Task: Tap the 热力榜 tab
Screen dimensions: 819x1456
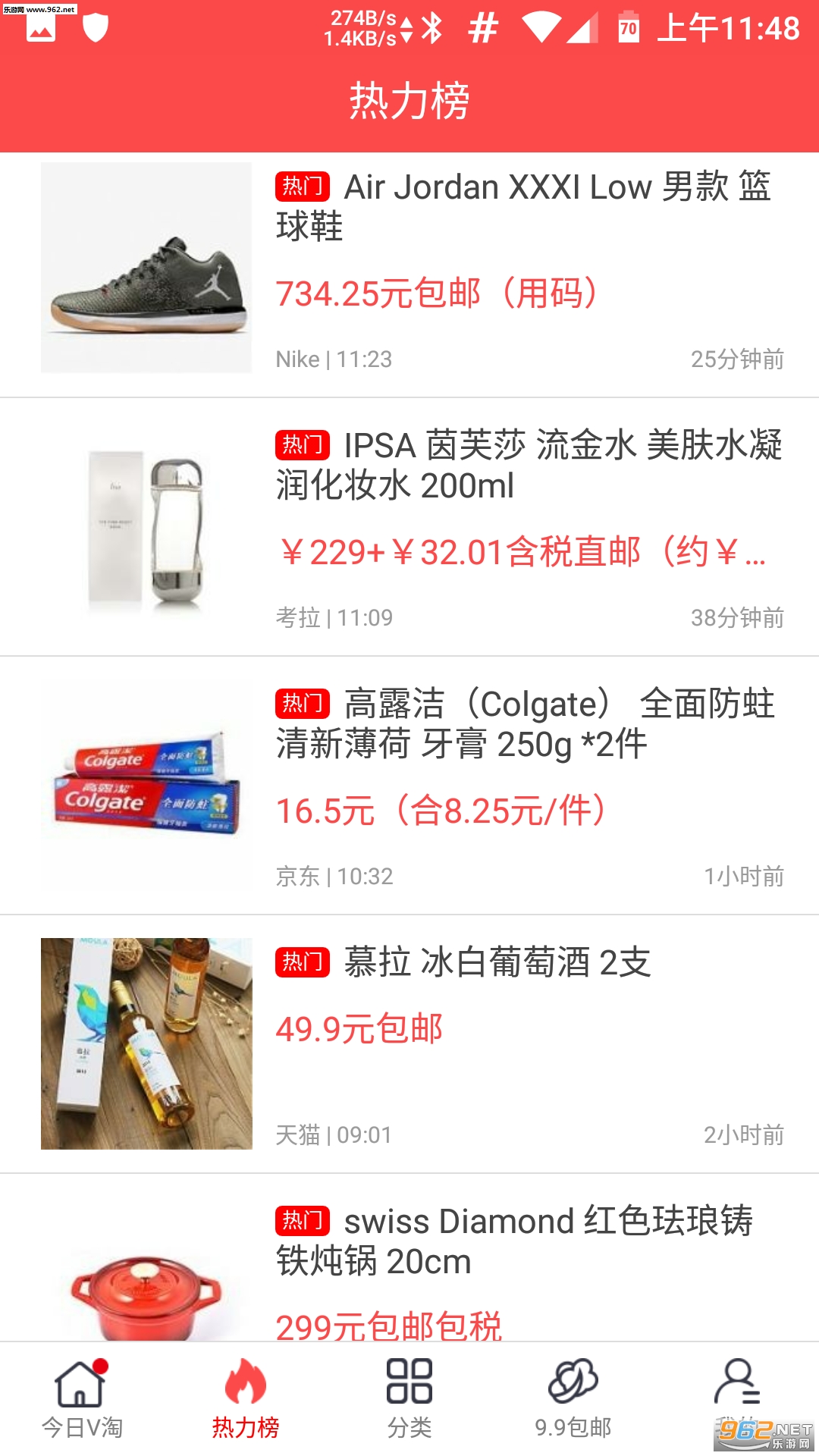Action: [x=246, y=1399]
